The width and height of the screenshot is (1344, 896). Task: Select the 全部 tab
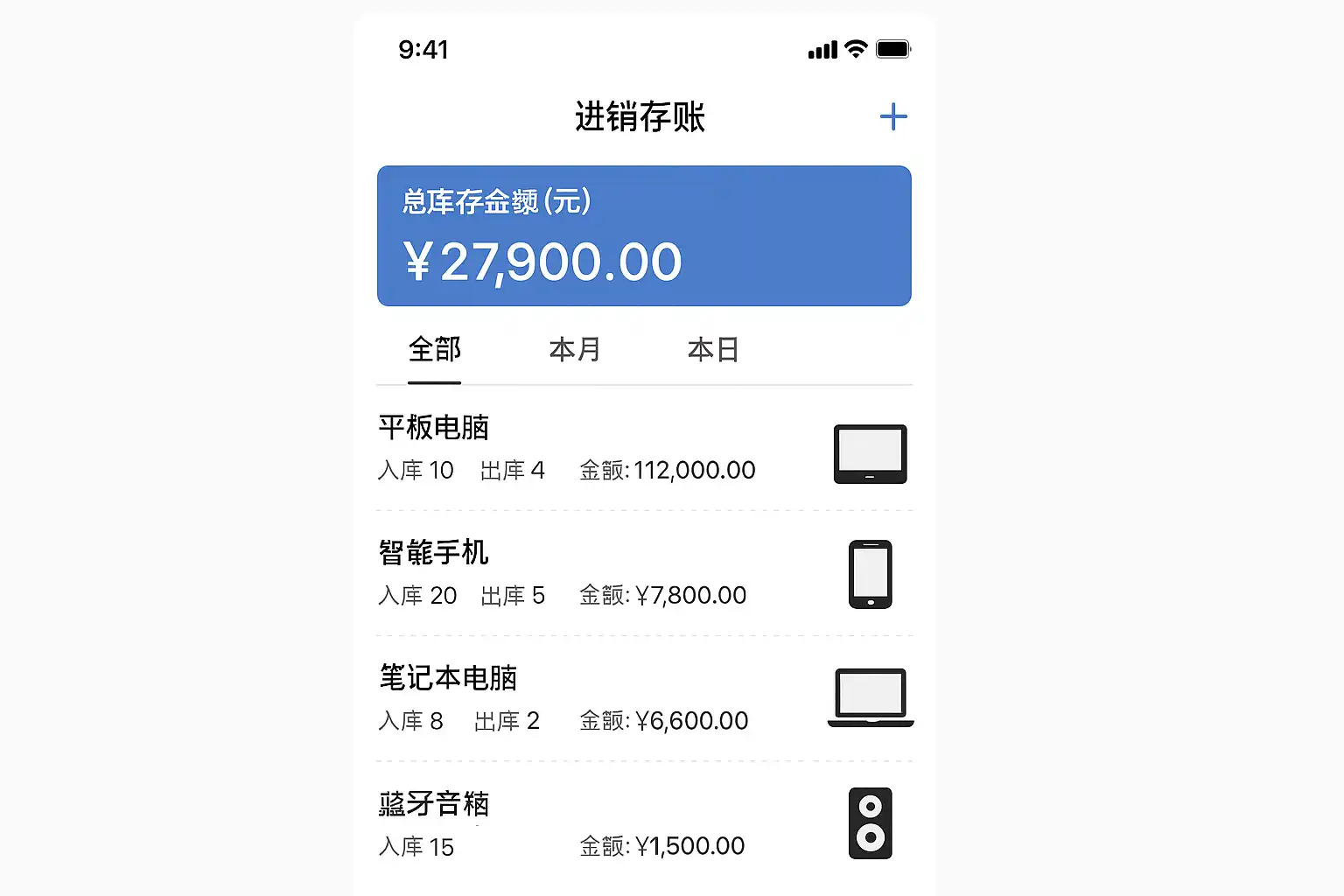[x=434, y=350]
